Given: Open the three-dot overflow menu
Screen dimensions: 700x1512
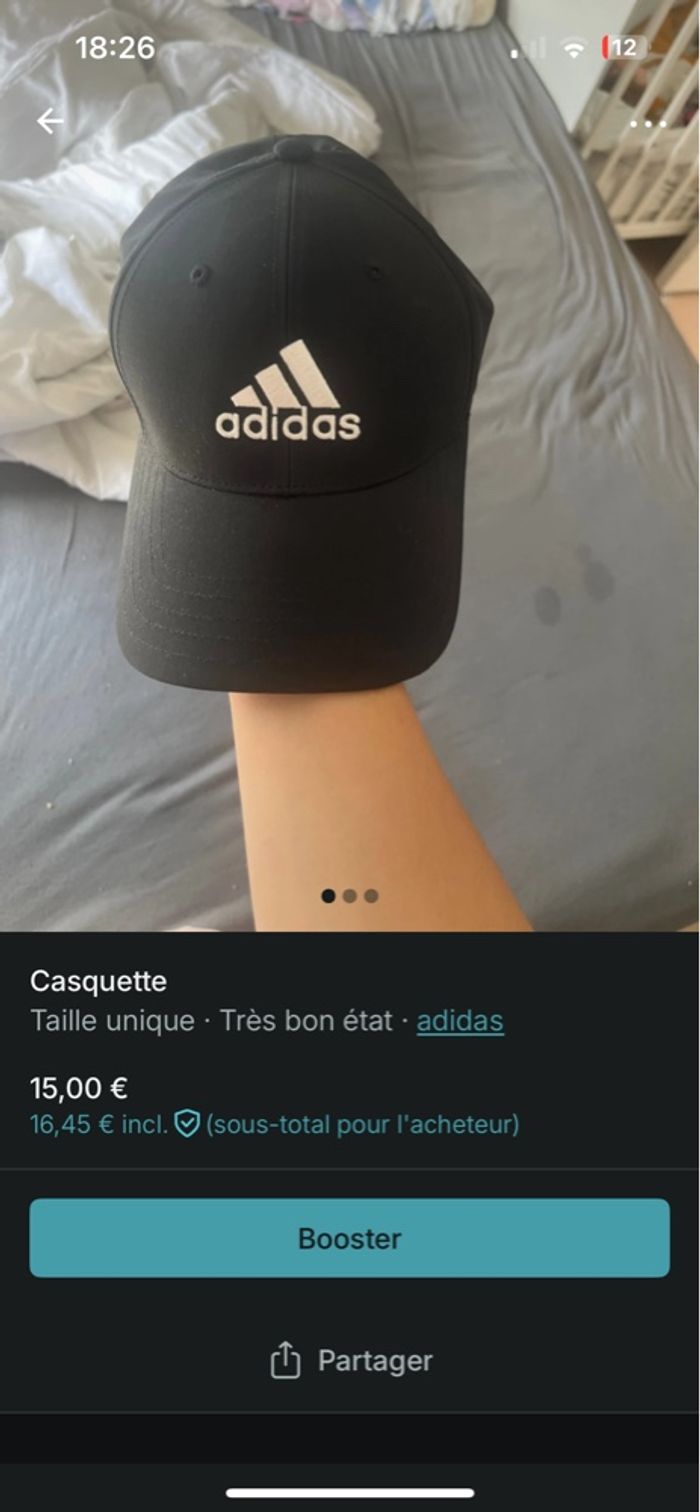Looking at the screenshot, I should 648,124.
